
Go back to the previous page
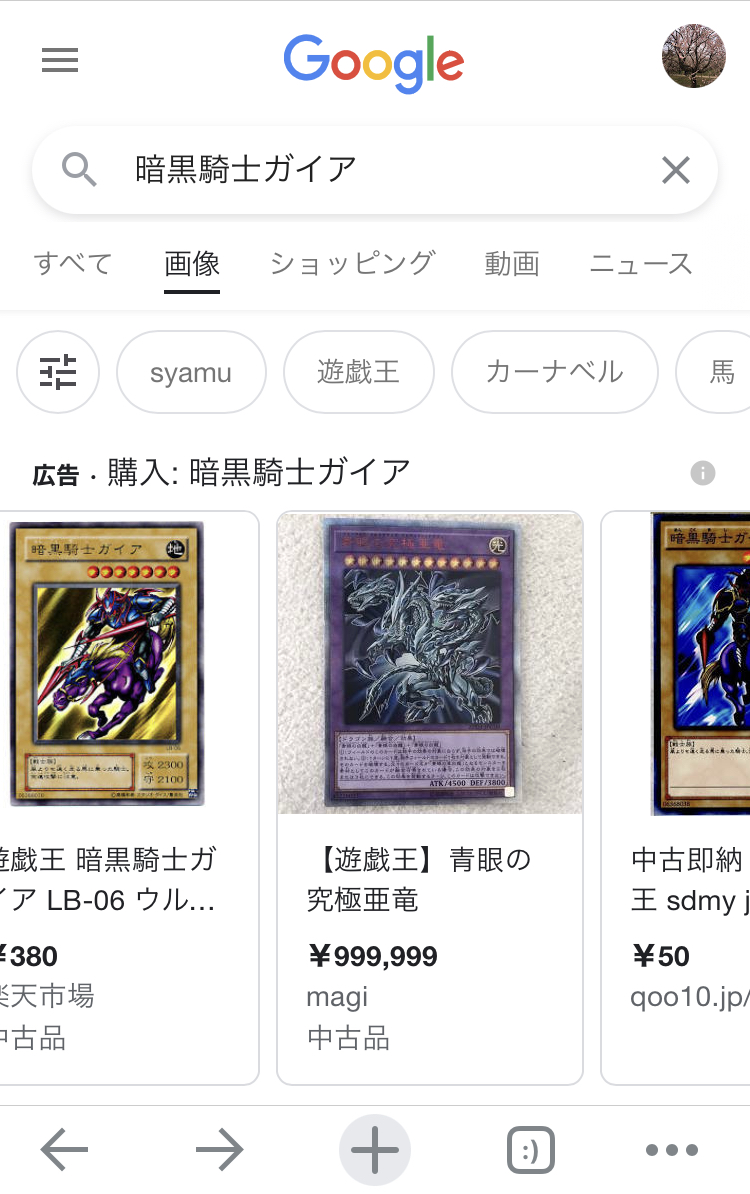click(65, 1150)
